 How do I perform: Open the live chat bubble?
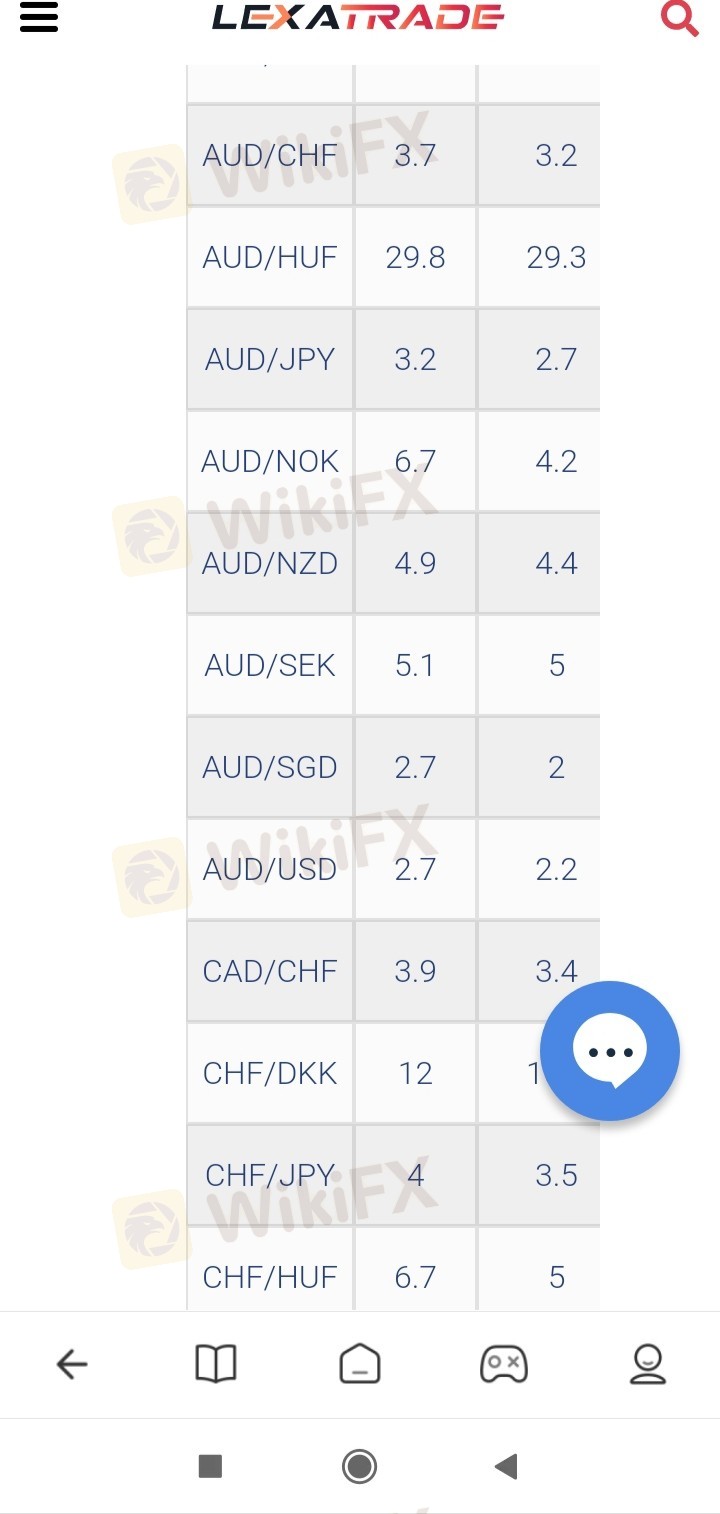(x=610, y=1051)
